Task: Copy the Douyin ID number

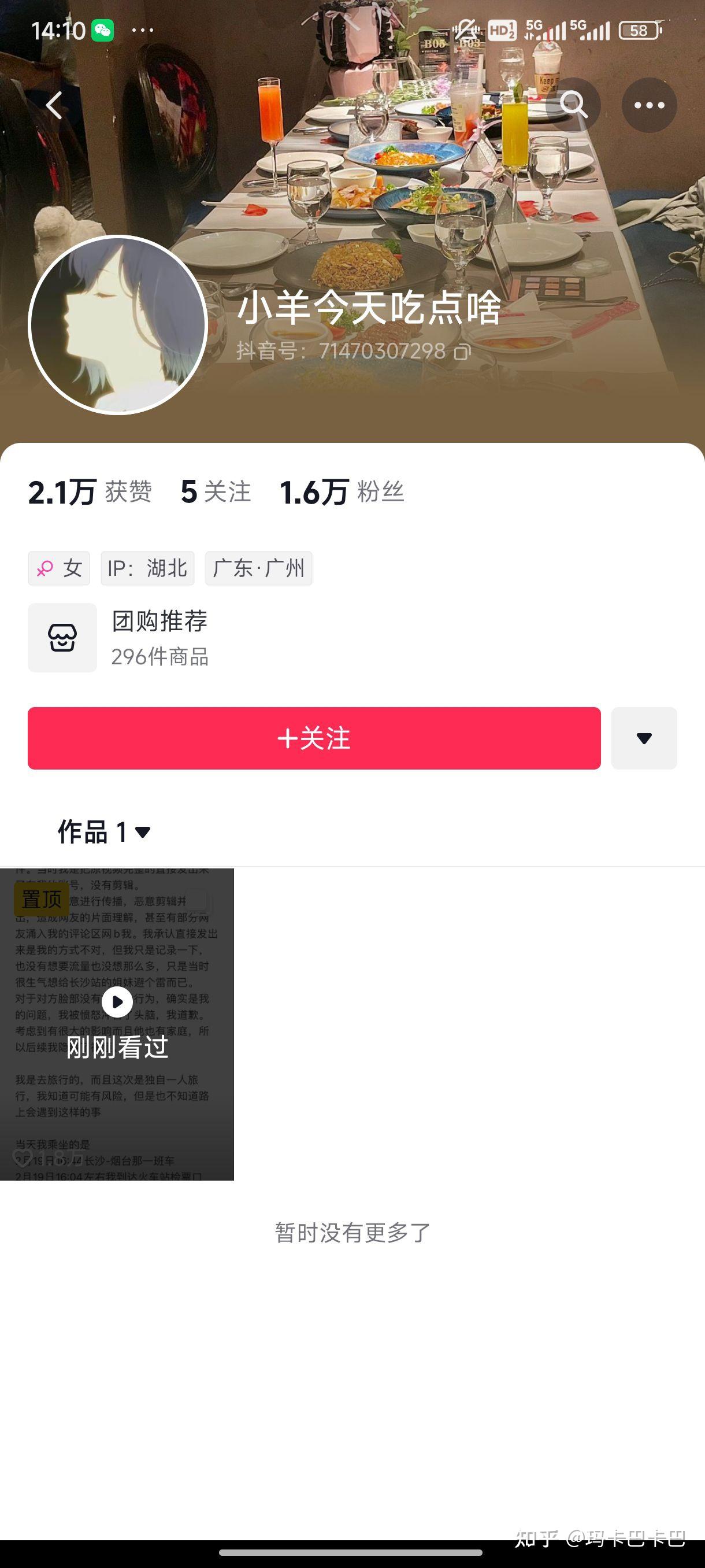Action: click(462, 352)
